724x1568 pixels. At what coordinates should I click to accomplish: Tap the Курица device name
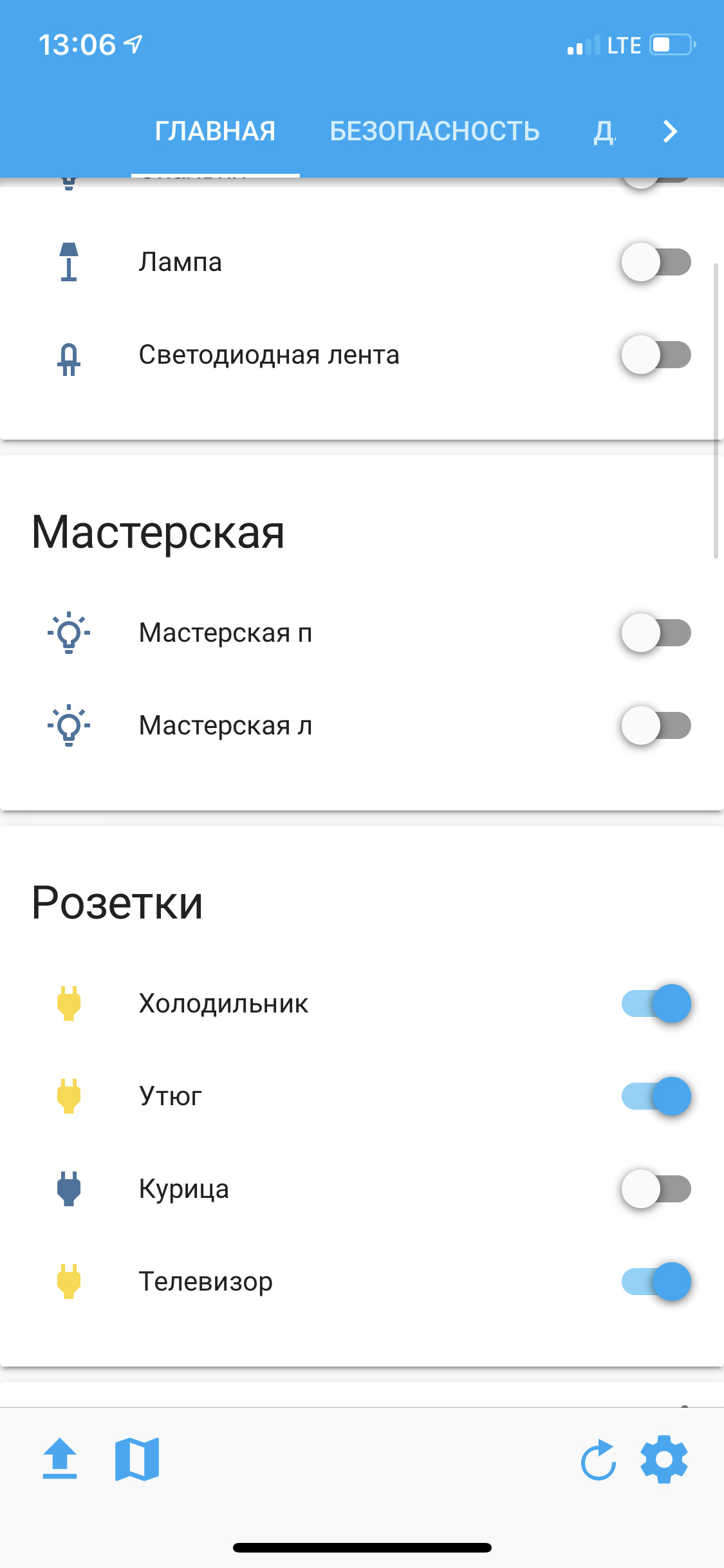coord(183,1188)
